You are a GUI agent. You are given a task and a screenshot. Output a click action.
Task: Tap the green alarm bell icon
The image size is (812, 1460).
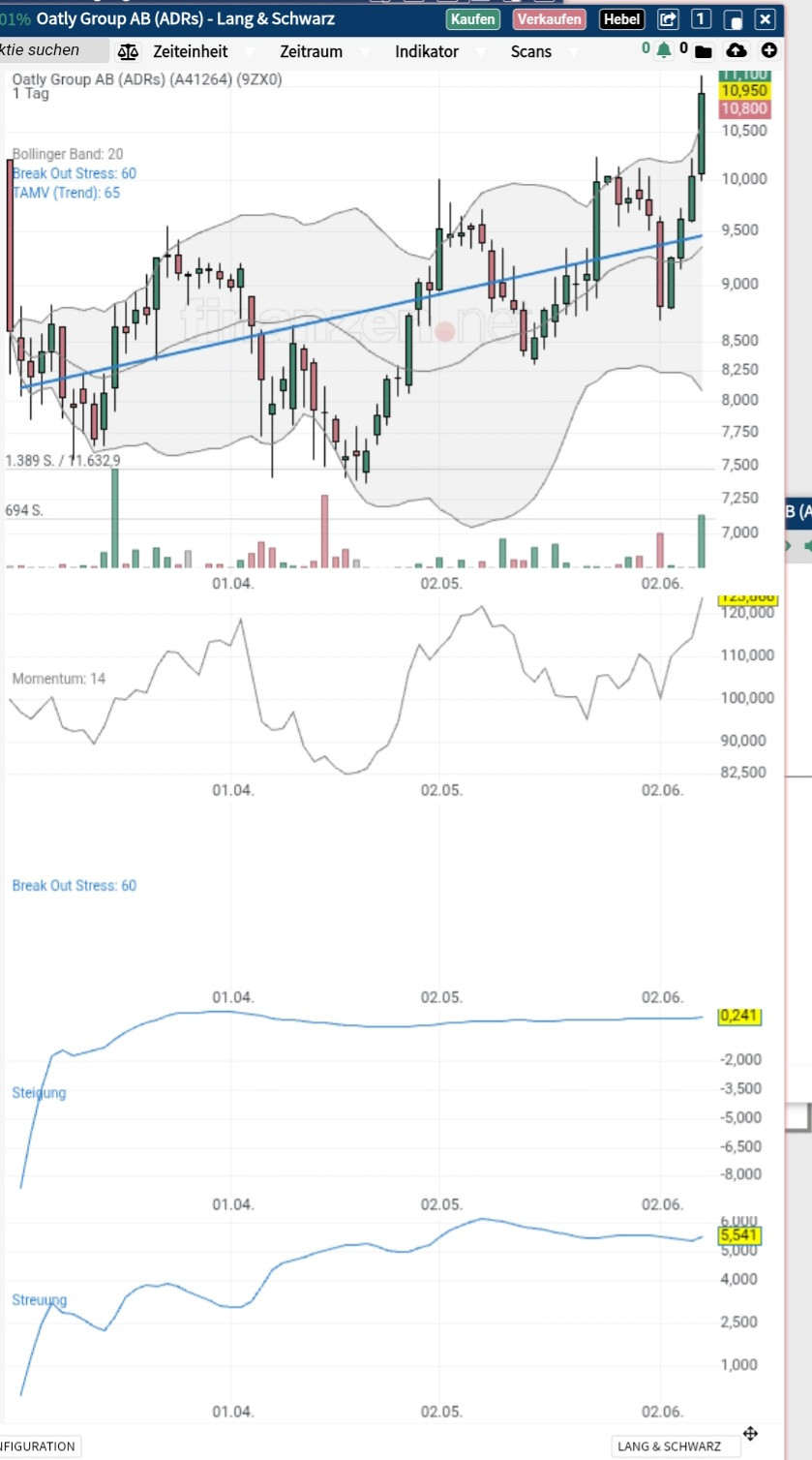pyautogui.click(x=664, y=49)
